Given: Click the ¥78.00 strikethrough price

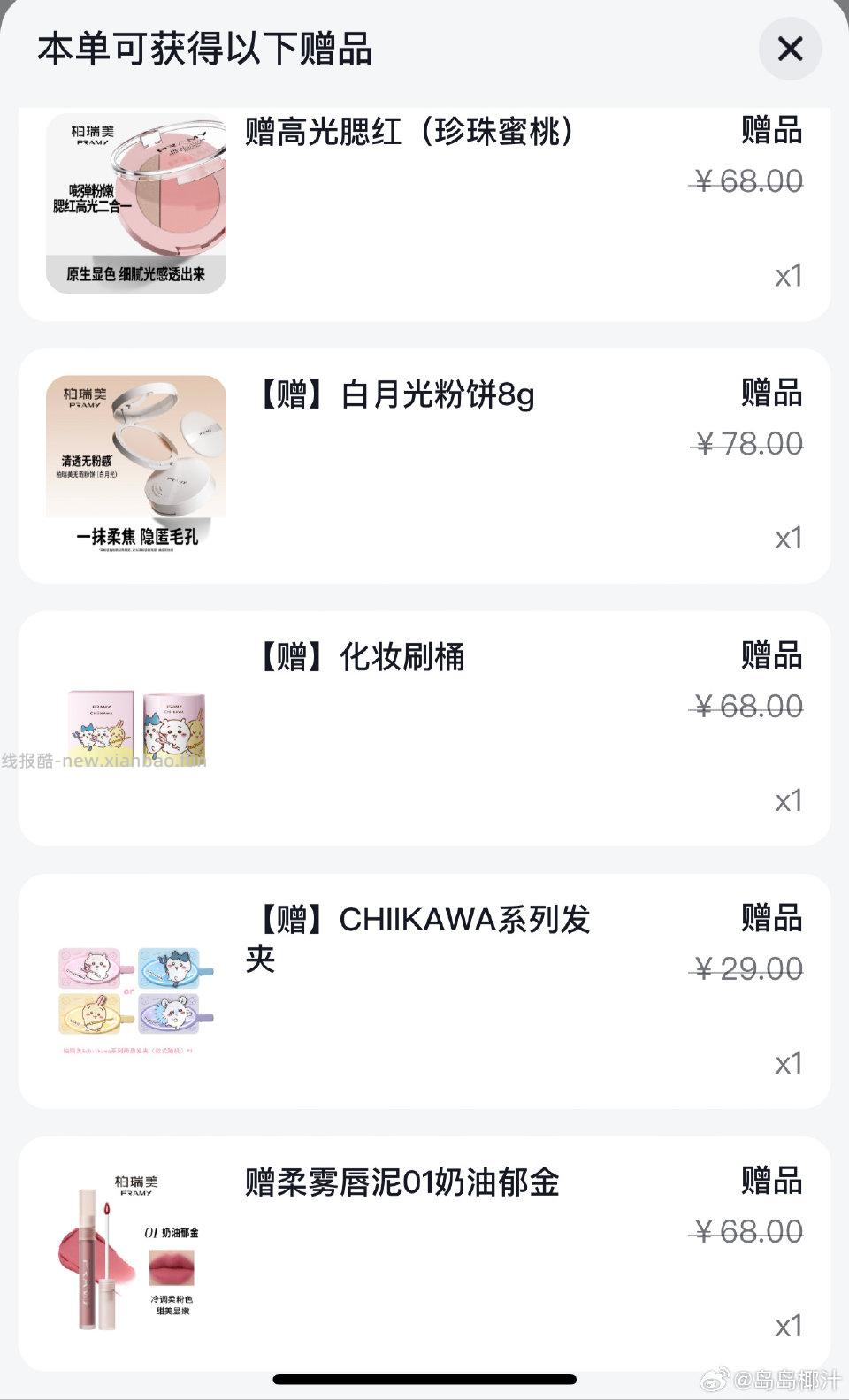Looking at the screenshot, I should tap(747, 443).
